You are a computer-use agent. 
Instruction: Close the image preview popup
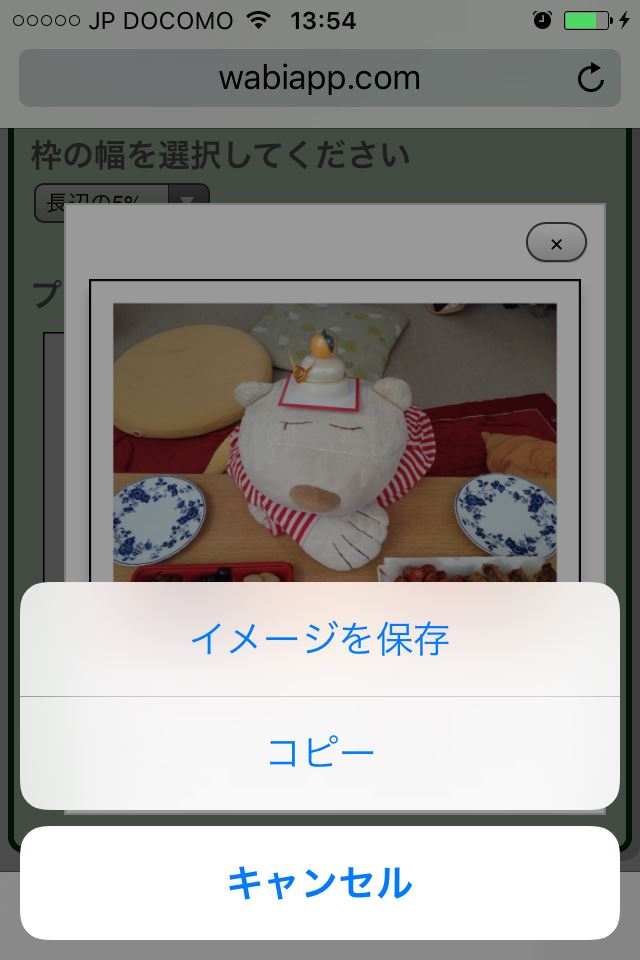coord(556,243)
